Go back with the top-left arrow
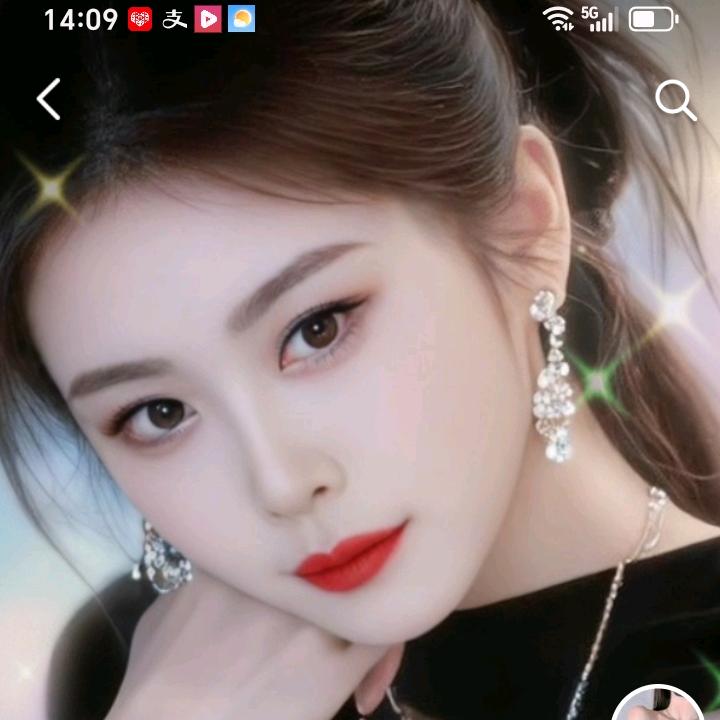The image size is (720, 720). (x=48, y=99)
